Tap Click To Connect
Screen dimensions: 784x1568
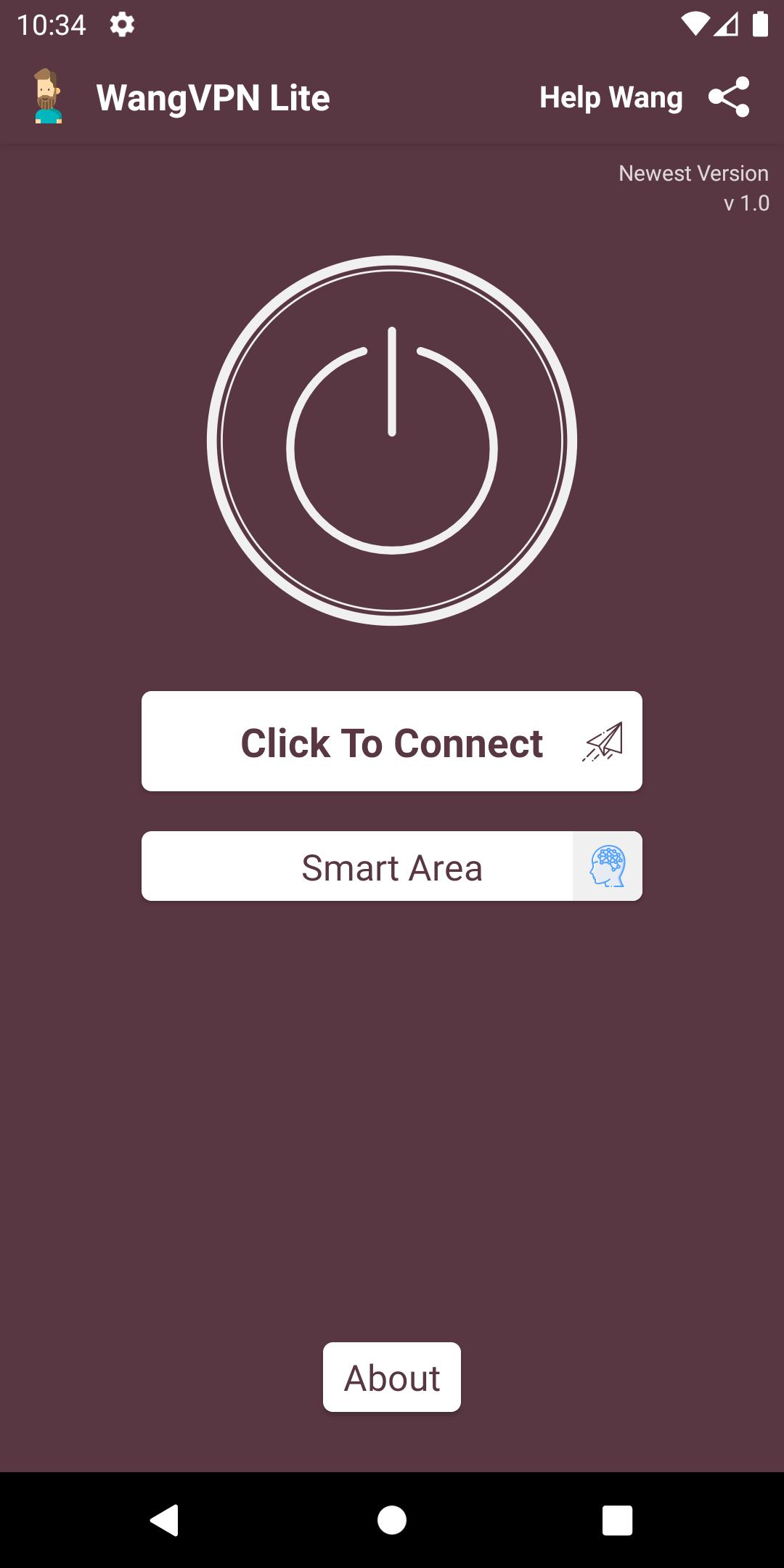click(x=392, y=741)
